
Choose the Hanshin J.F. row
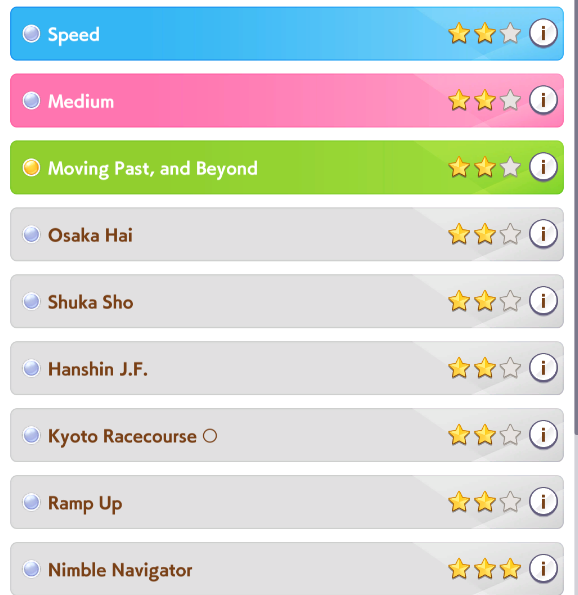287,368
